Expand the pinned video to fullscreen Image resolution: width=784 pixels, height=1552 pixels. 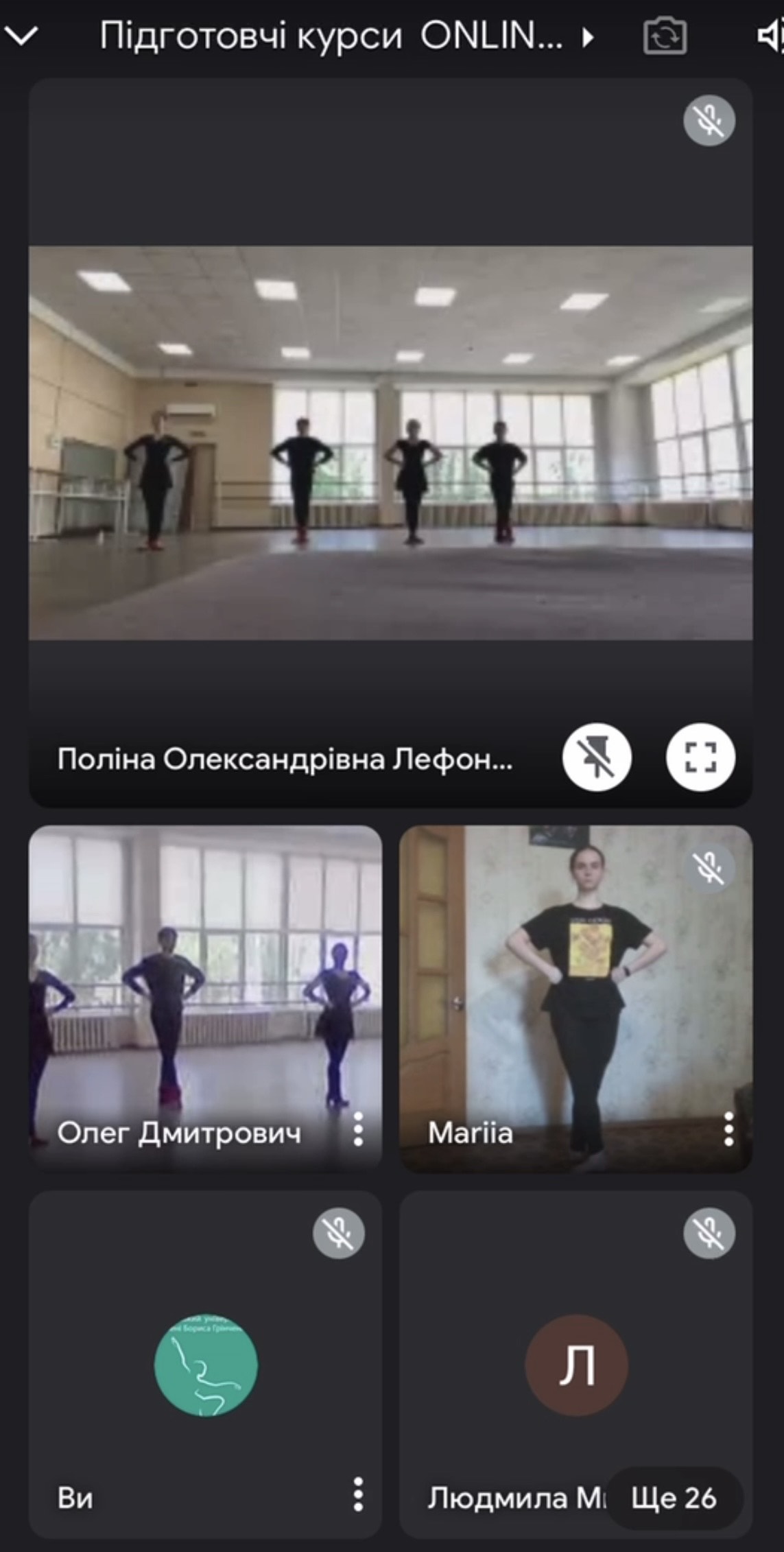(700, 758)
